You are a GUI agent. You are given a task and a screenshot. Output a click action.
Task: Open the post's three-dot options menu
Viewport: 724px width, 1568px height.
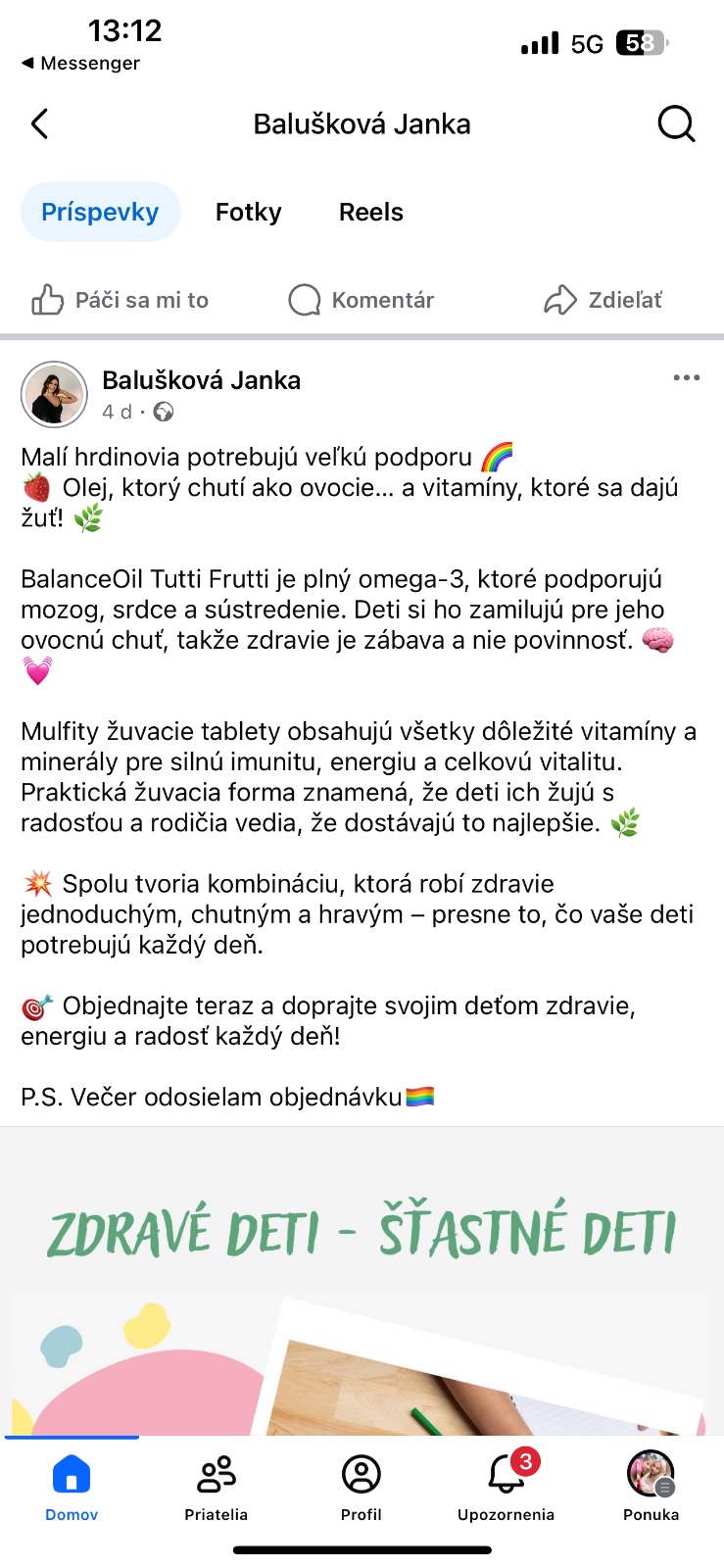[x=686, y=377]
